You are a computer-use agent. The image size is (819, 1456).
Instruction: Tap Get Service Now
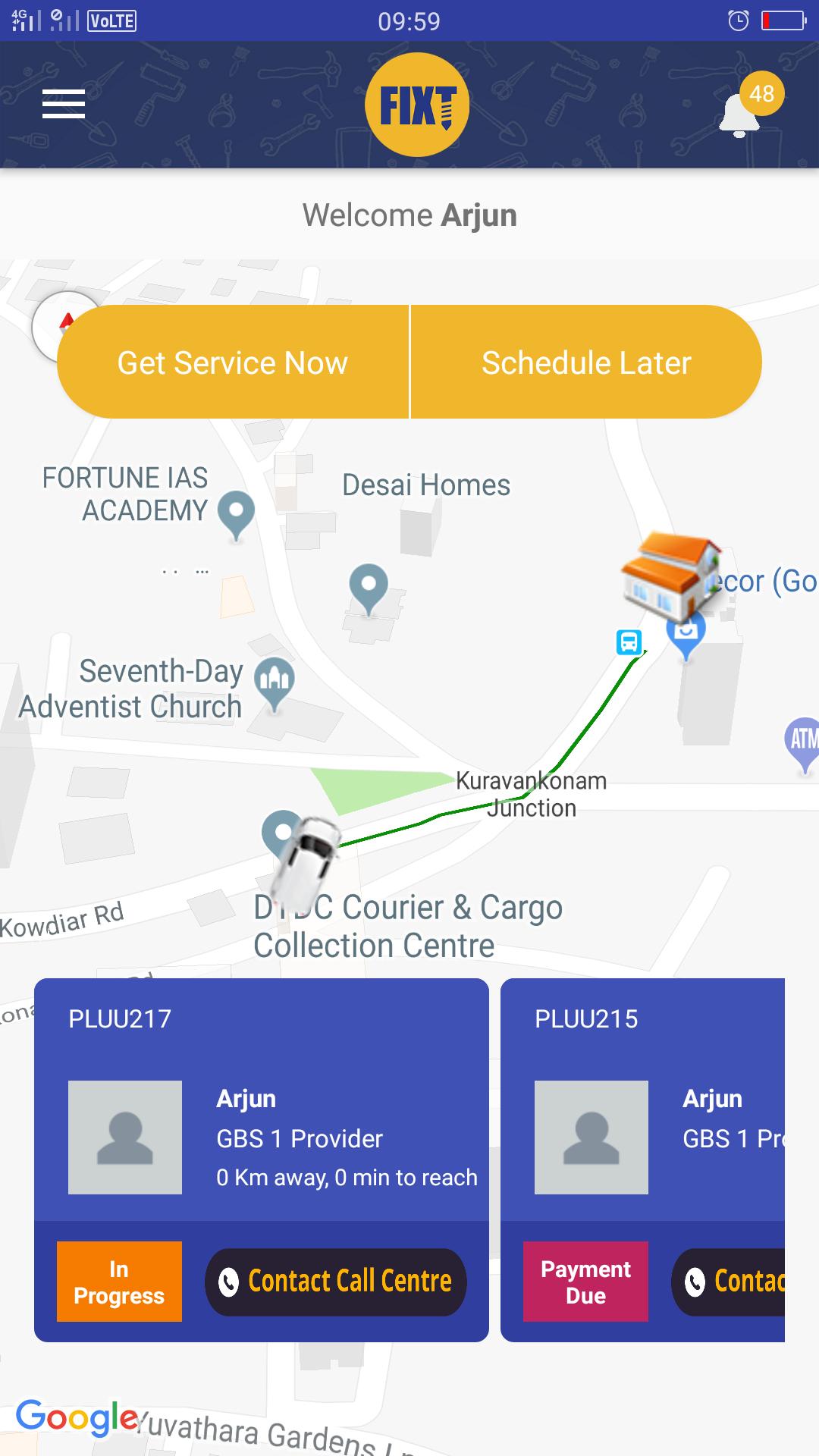pos(233,362)
